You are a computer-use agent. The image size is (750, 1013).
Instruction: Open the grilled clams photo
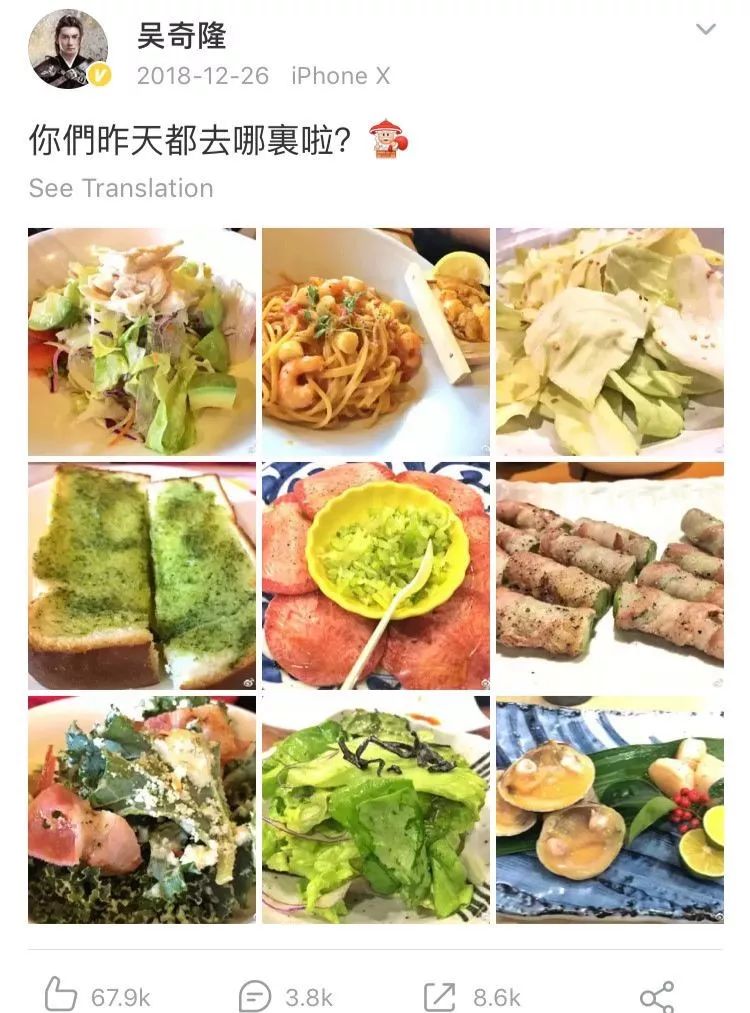[x=609, y=810]
